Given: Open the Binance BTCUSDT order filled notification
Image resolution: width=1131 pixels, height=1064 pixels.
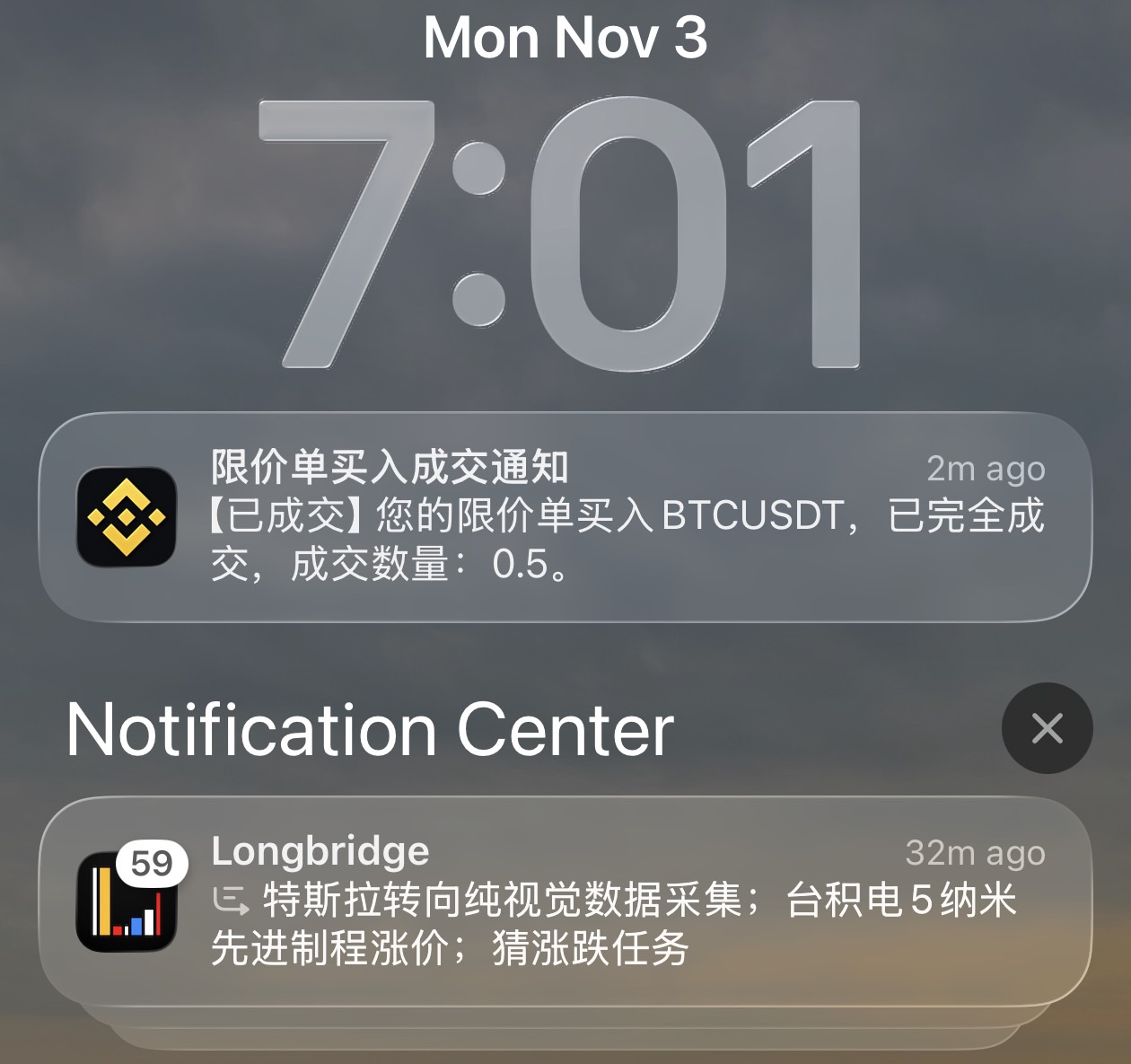Looking at the screenshot, I should point(565,516).
